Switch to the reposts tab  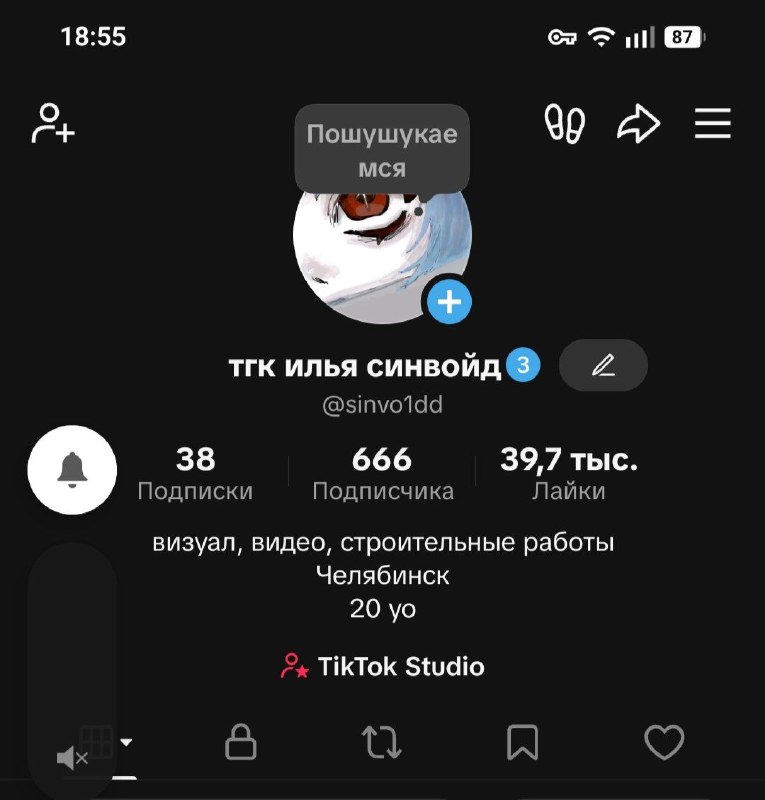[x=381, y=742]
